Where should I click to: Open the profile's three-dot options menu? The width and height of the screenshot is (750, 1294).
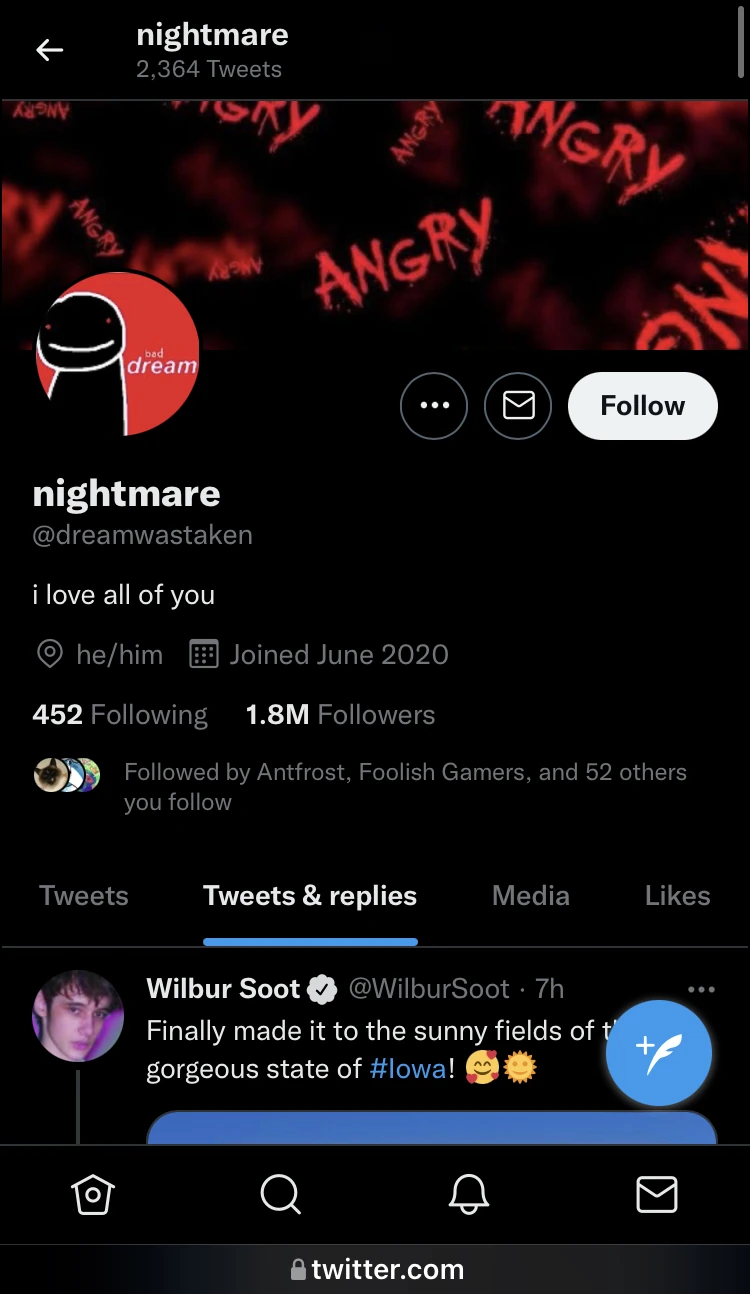[x=434, y=406]
